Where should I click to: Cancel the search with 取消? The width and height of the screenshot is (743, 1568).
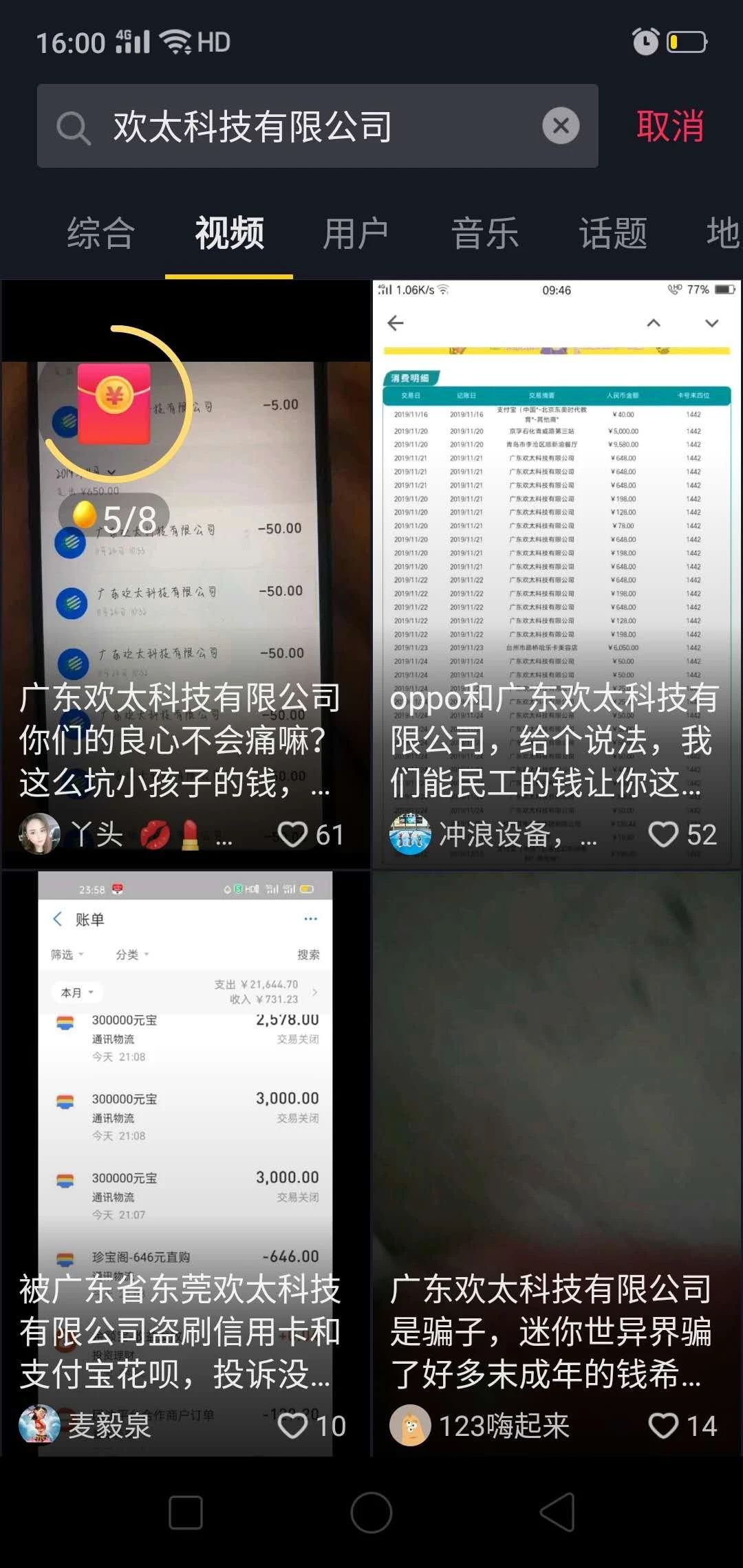click(670, 127)
